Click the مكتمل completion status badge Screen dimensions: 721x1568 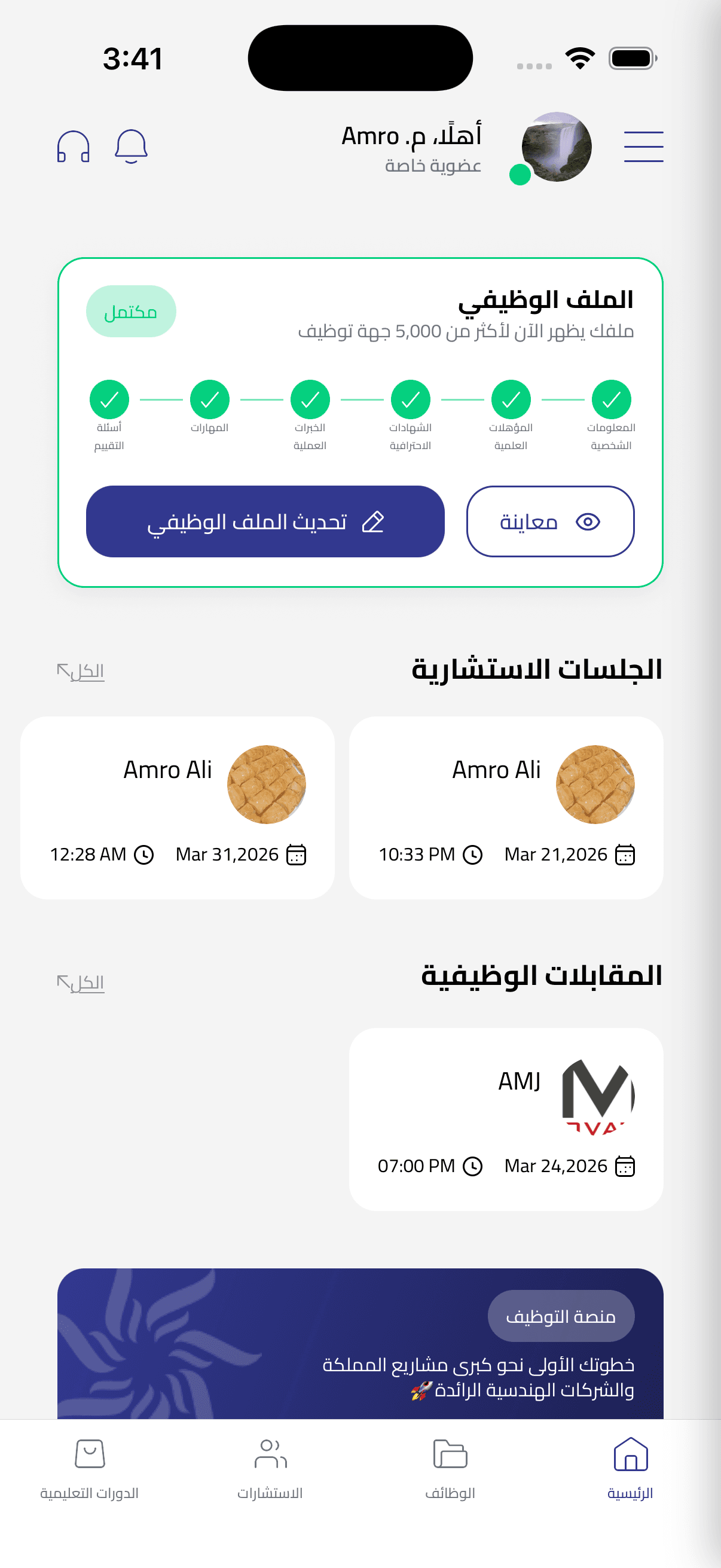click(132, 311)
